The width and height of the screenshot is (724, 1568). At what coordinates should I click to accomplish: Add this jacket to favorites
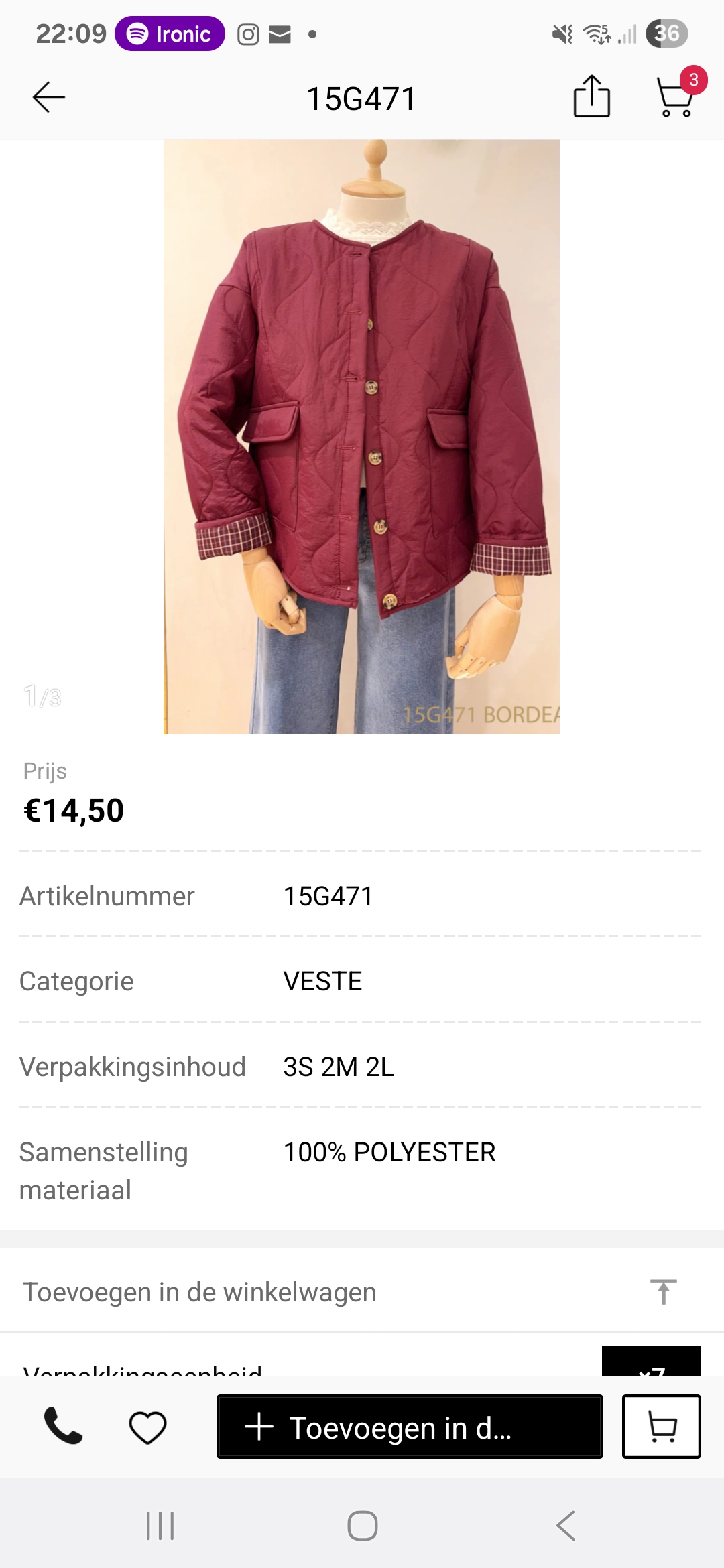tap(147, 1427)
